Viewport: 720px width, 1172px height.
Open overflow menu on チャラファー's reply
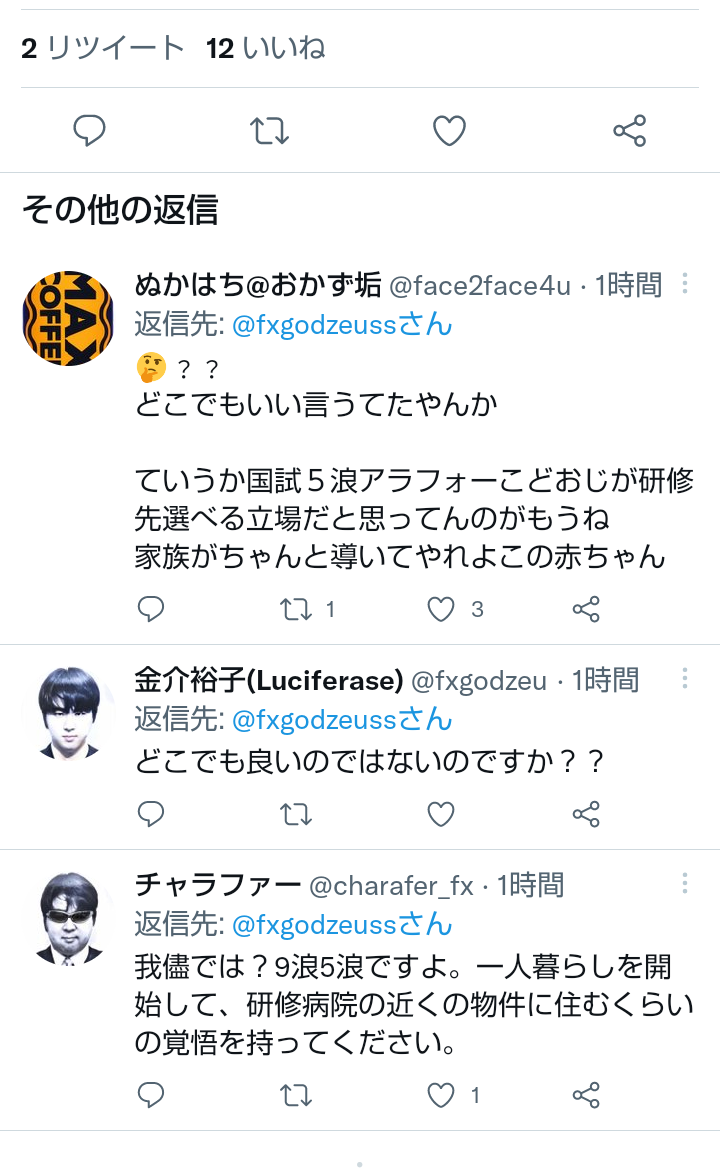(x=685, y=883)
